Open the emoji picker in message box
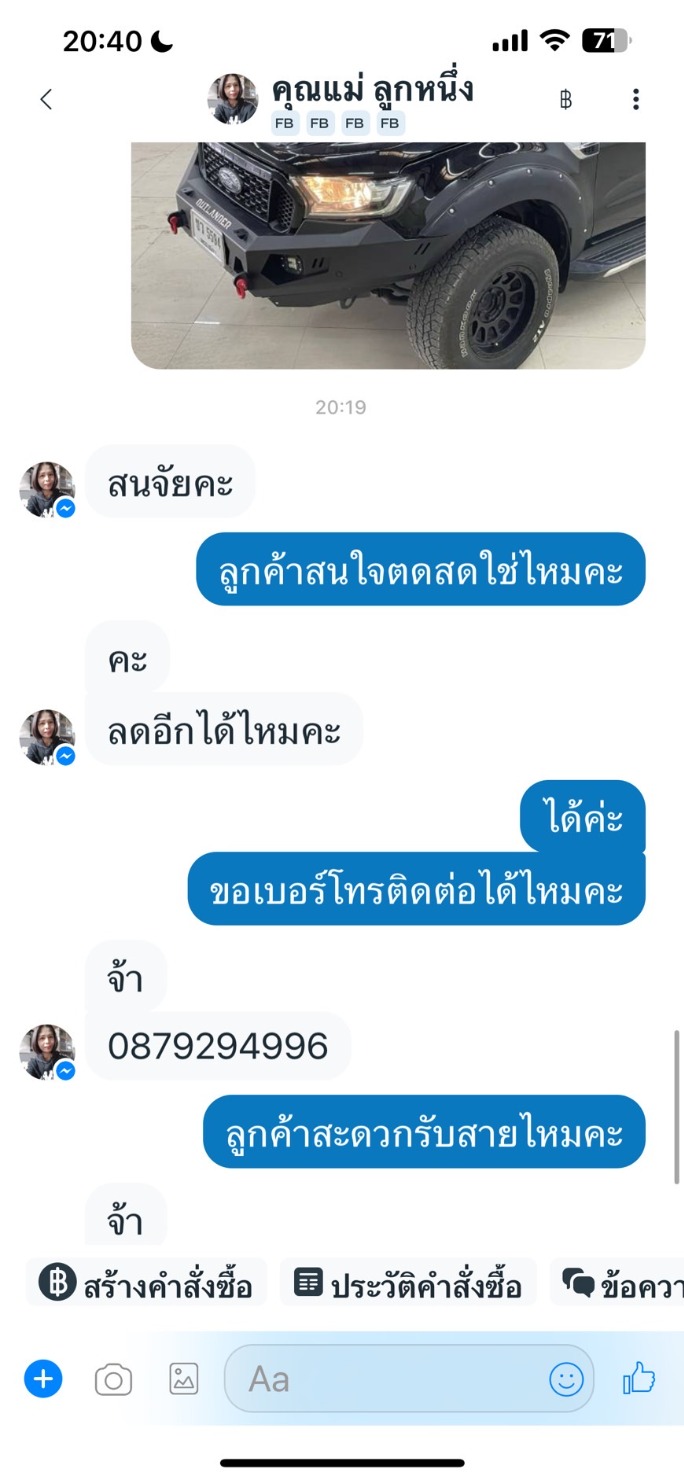Screen dimensions: 684x1480 click(x=566, y=1380)
